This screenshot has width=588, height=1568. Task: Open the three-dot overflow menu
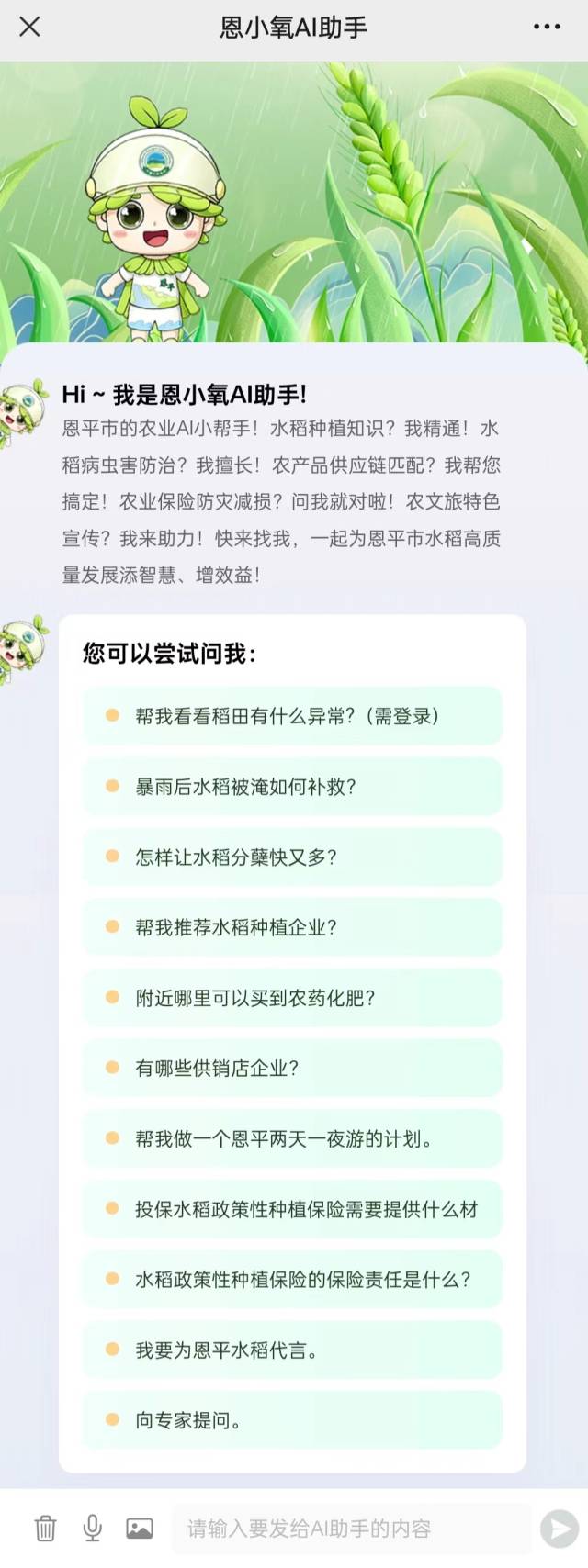point(547,27)
